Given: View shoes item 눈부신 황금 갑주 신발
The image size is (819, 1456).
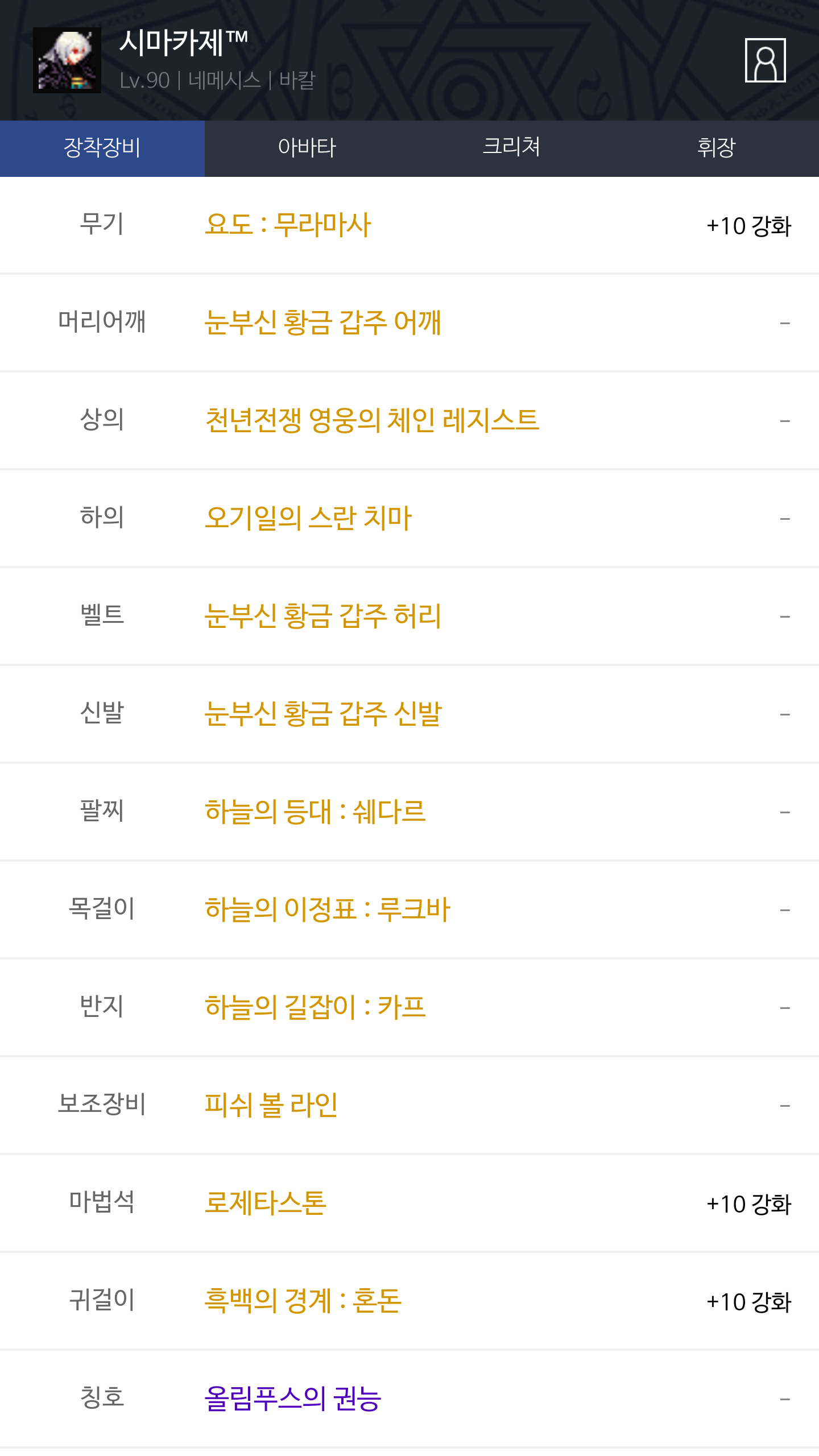Looking at the screenshot, I should click(x=323, y=714).
